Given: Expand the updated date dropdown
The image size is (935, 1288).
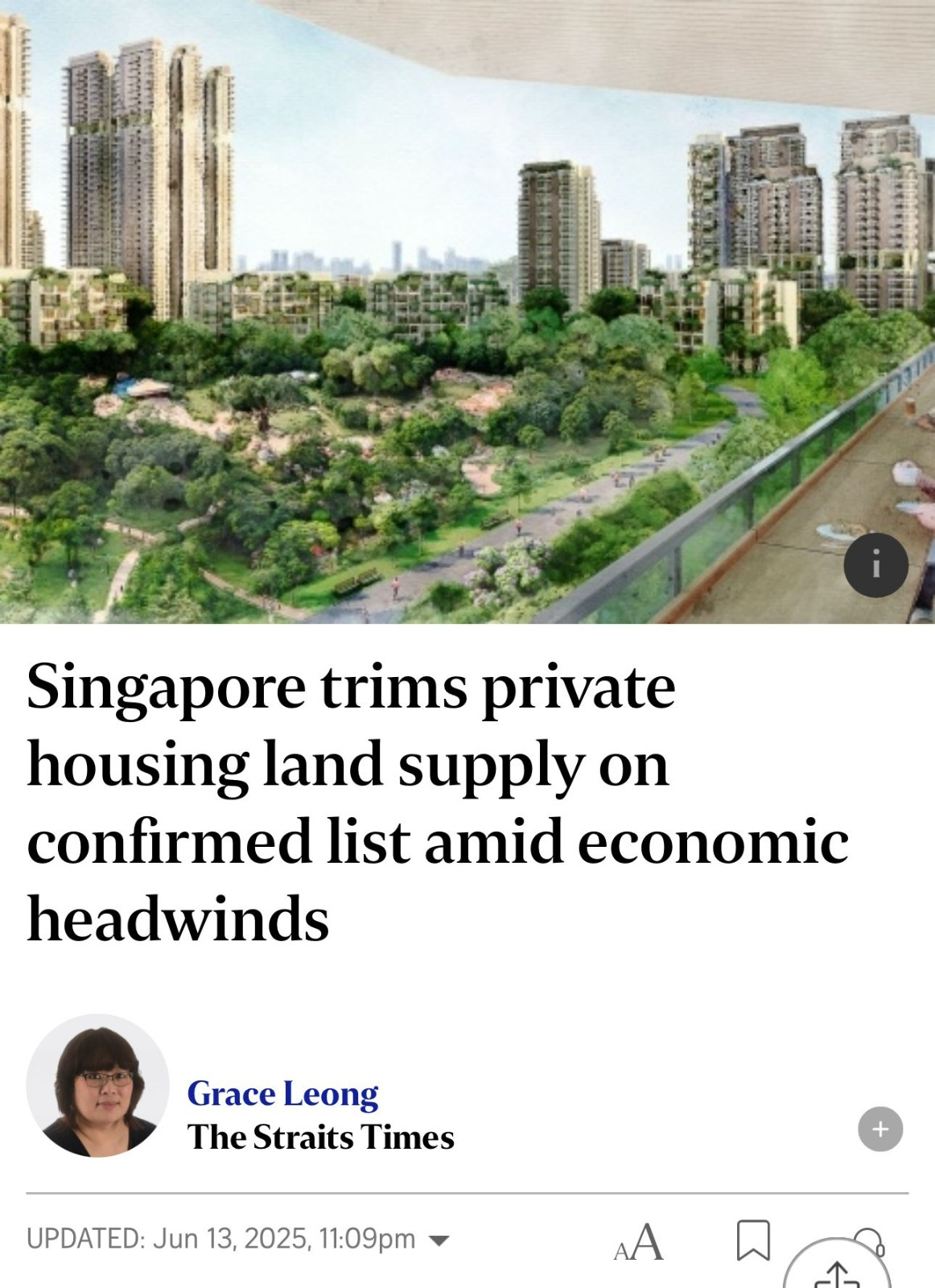Looking at the screenshot, I should (439, 1241).
